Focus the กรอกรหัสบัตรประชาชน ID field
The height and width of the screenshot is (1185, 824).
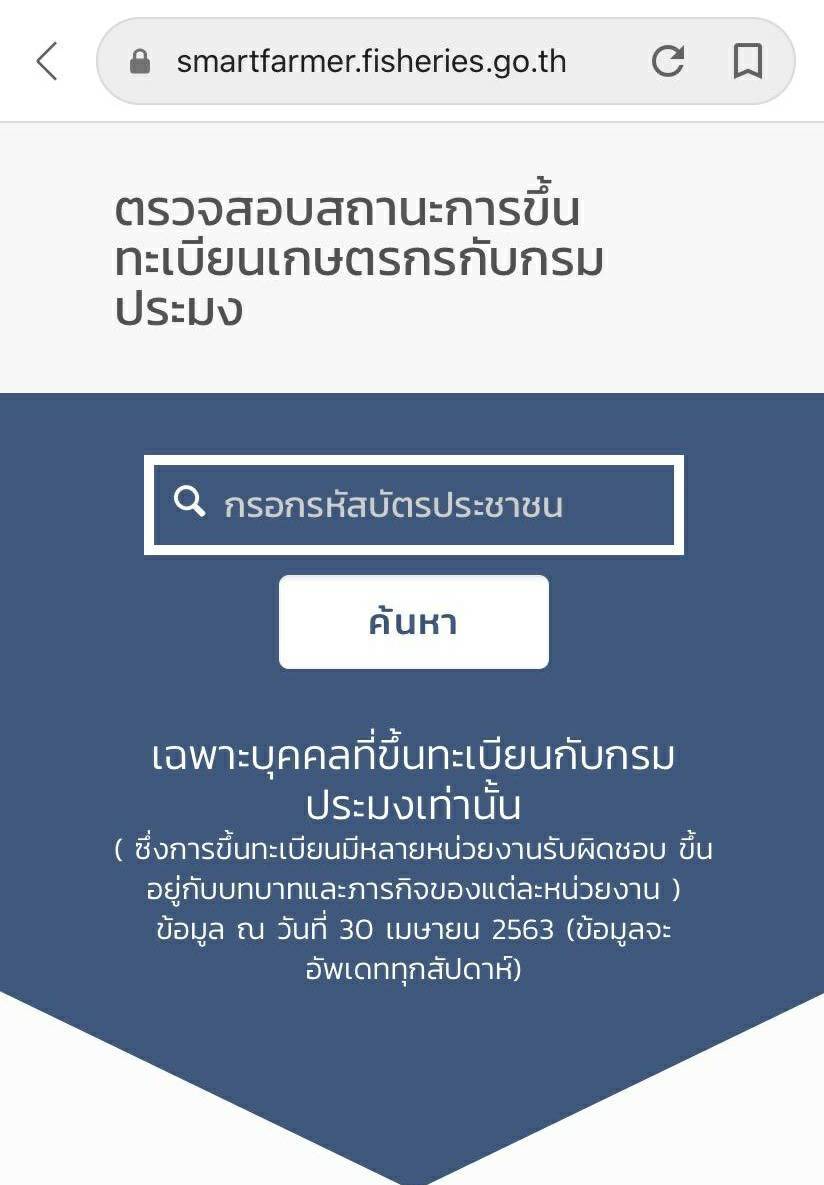414,505
